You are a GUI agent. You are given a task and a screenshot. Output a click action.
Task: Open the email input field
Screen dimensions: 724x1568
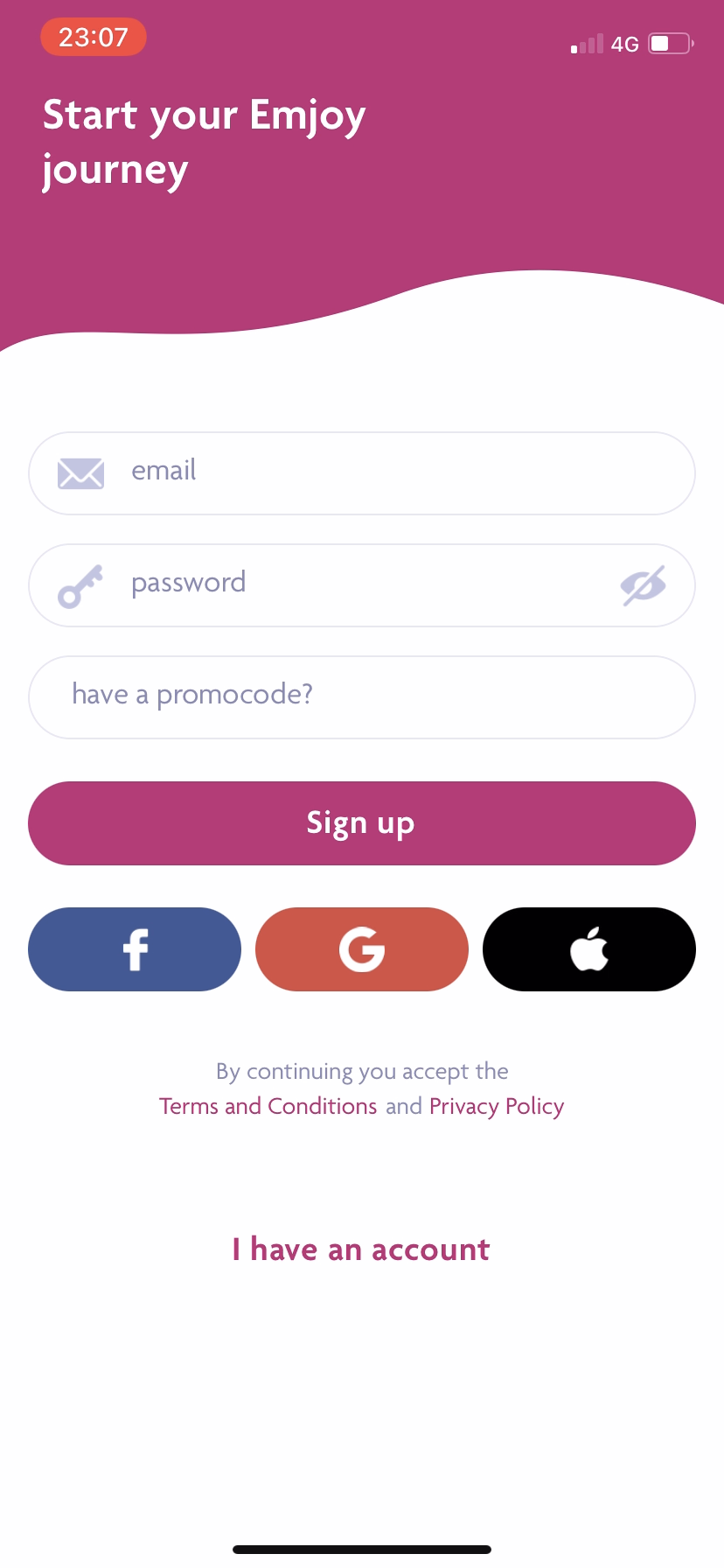361,472
